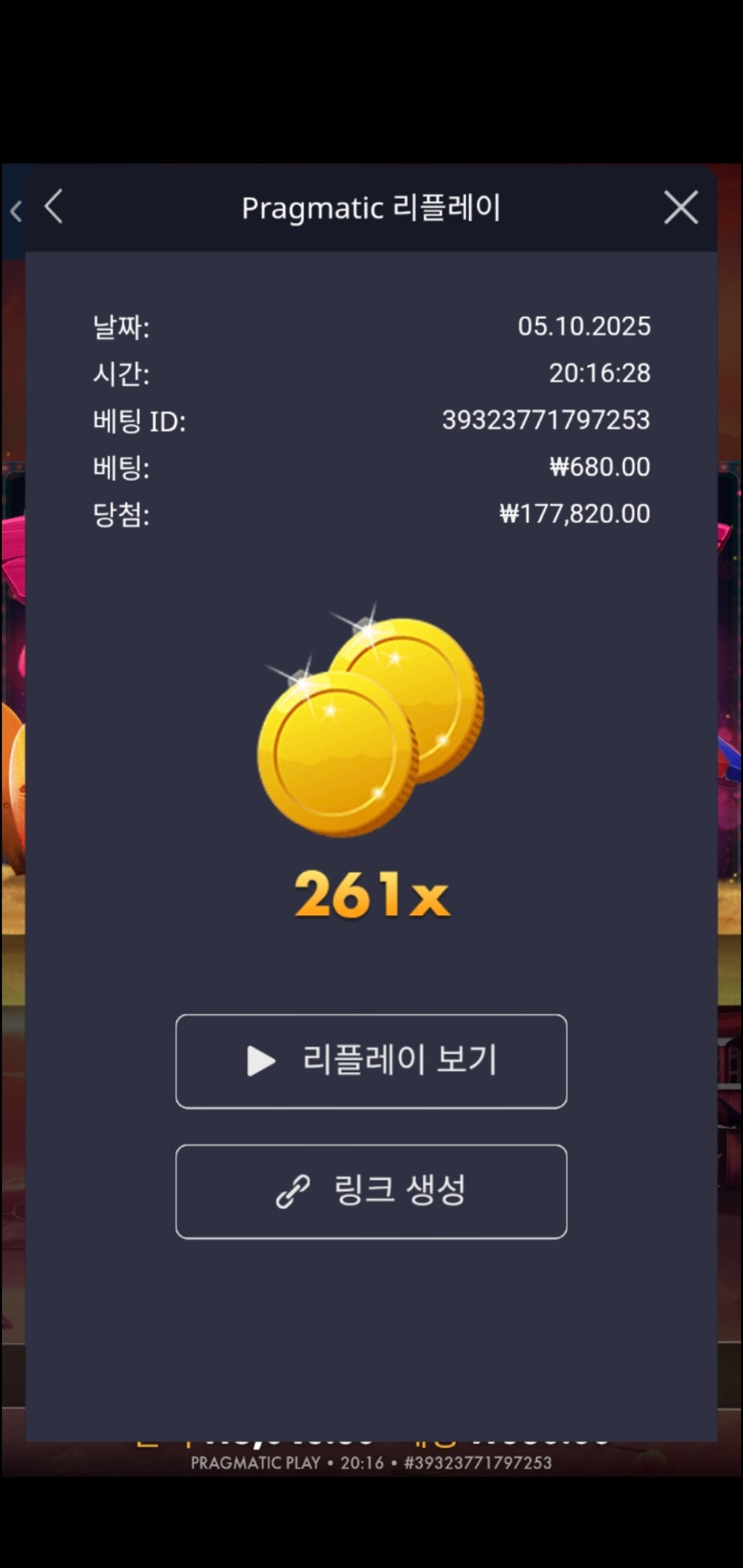
Task: Create a share link with 링크 생성
Action: pyautogui.click(x=371, y=1191)
